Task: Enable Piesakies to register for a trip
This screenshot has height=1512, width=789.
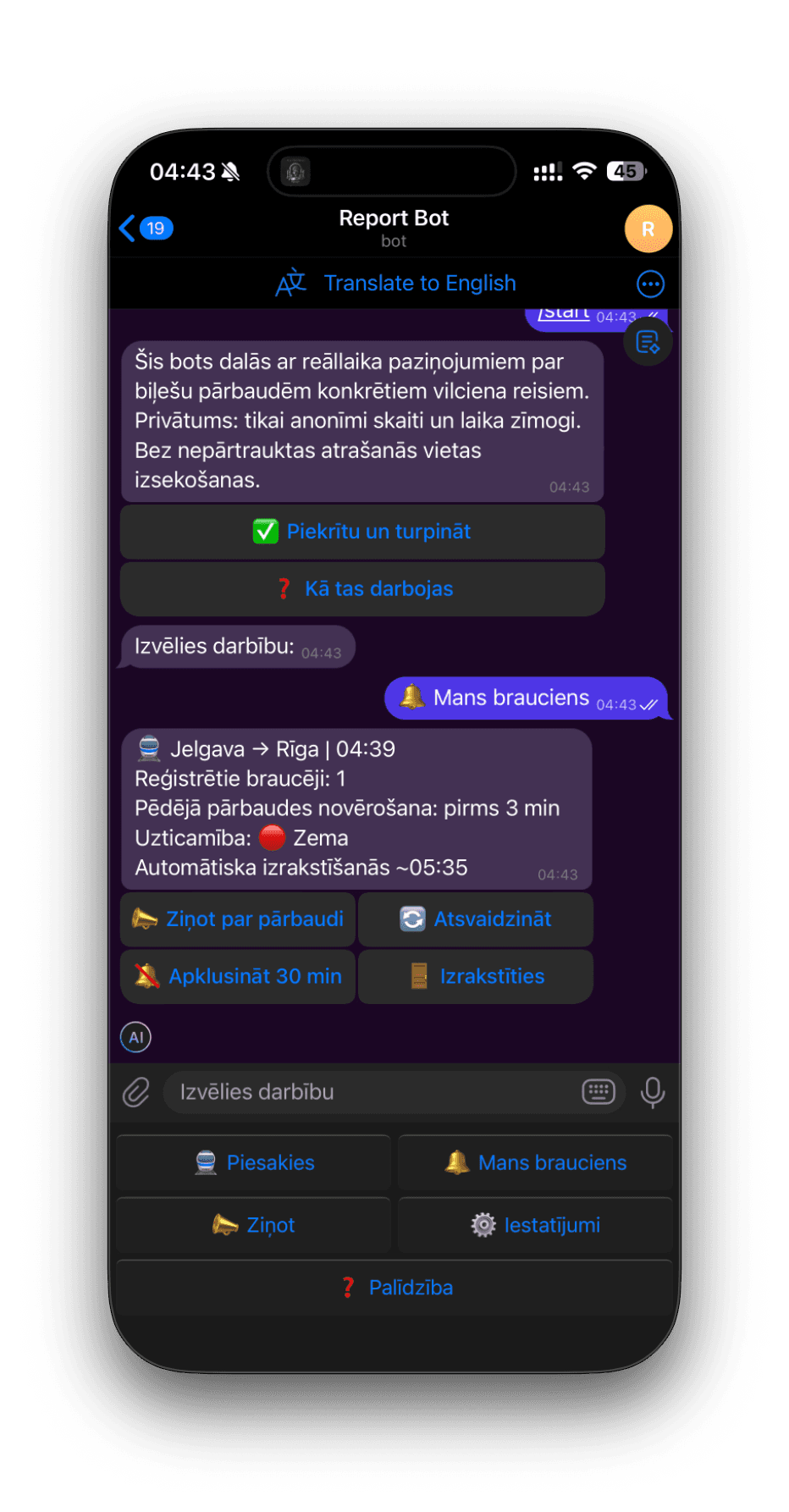Action: pos(253,1162)
